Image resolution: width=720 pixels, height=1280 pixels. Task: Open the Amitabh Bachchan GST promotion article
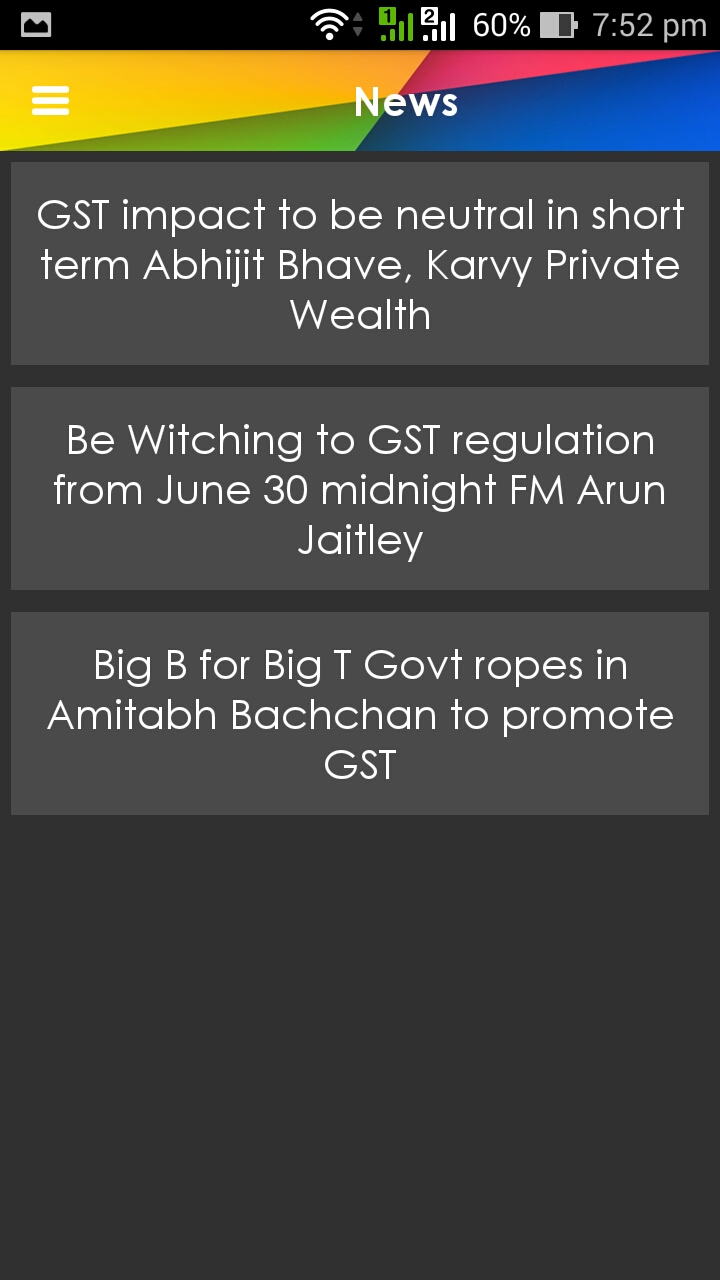click(360, 712)
